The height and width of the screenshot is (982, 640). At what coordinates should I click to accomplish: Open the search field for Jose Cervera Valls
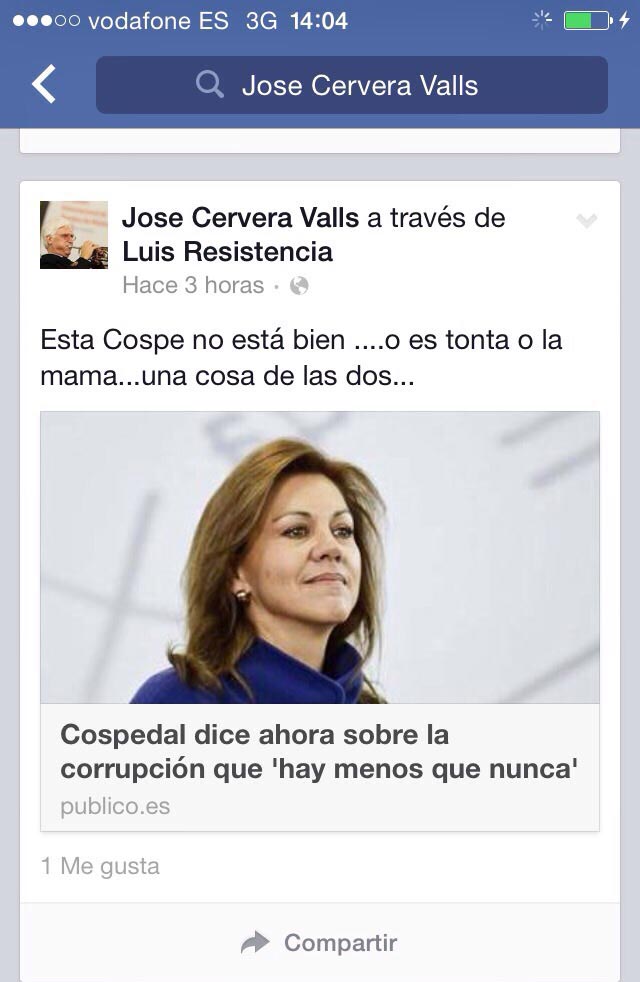pyautogui.click(x=351, y=85)
